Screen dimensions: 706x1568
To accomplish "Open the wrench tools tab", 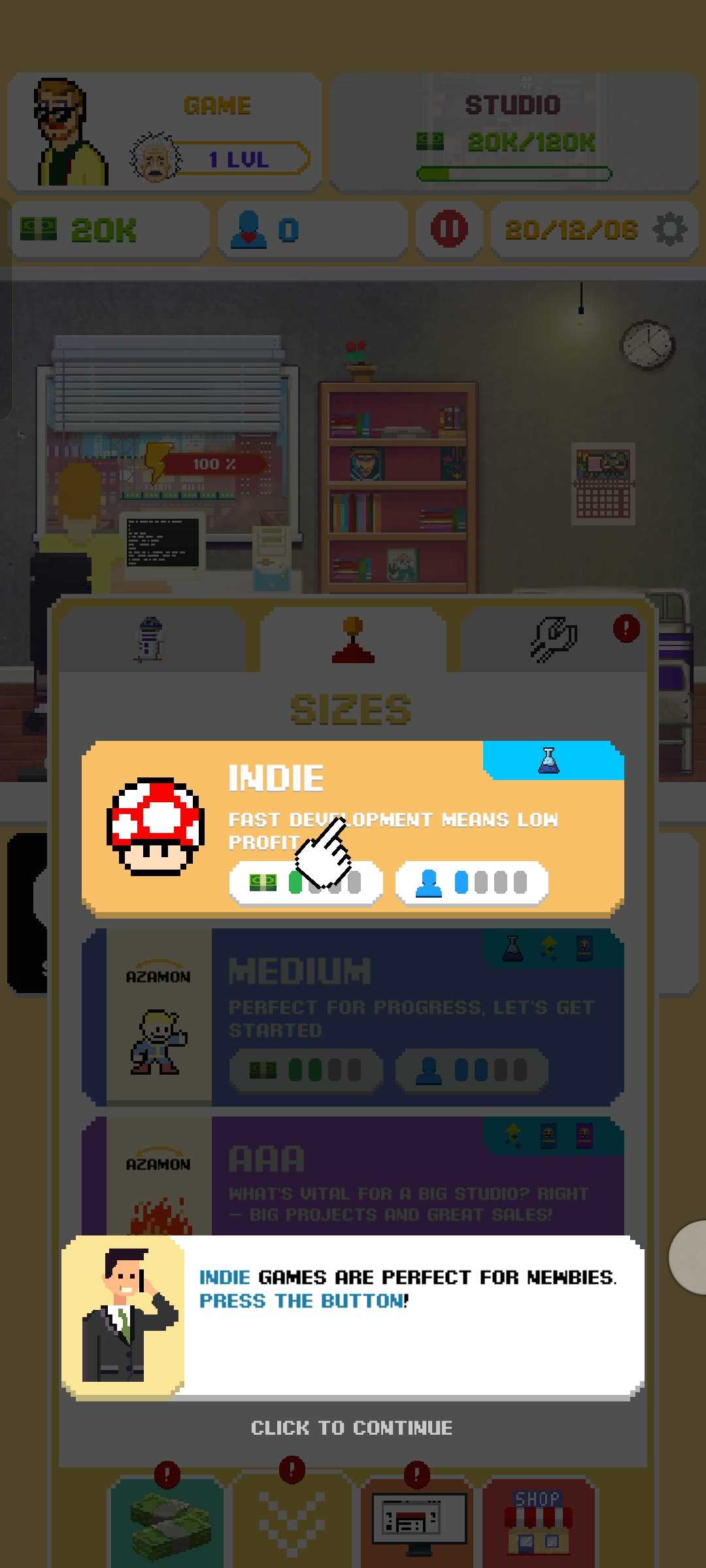I will click(553, 640).
